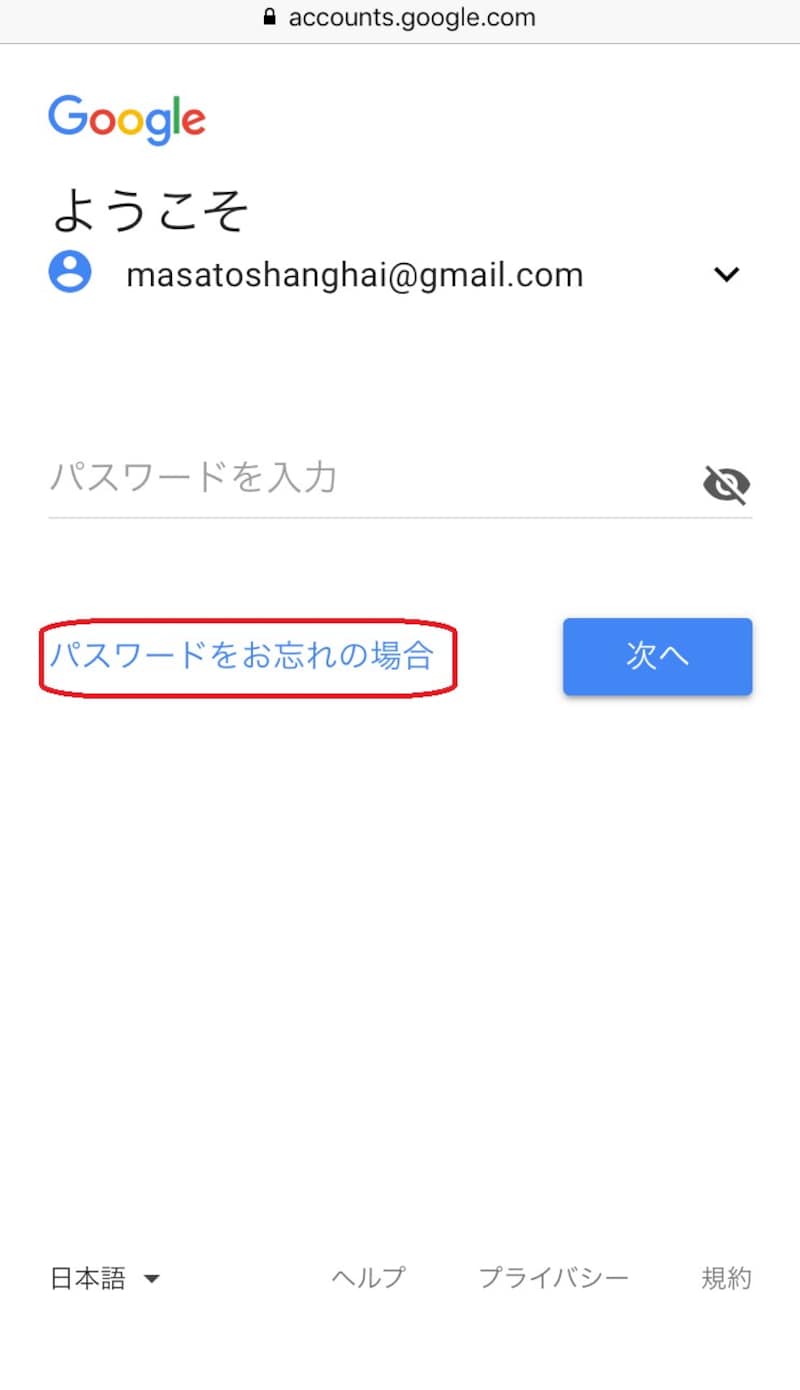Open the プライバシー link
The image size is (800, 1390).
tap(553, 1278)
